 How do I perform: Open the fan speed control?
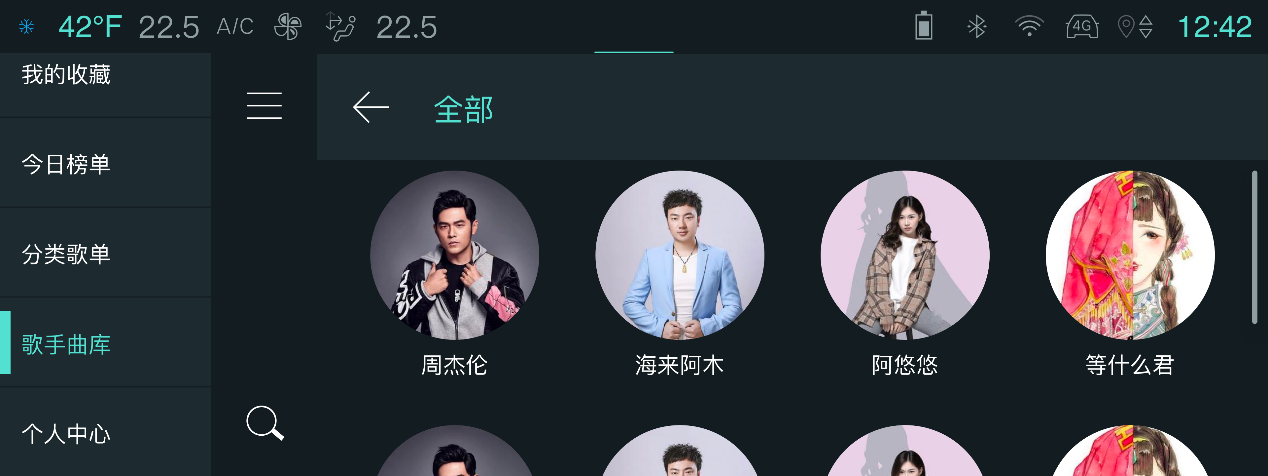pos(286,27)
